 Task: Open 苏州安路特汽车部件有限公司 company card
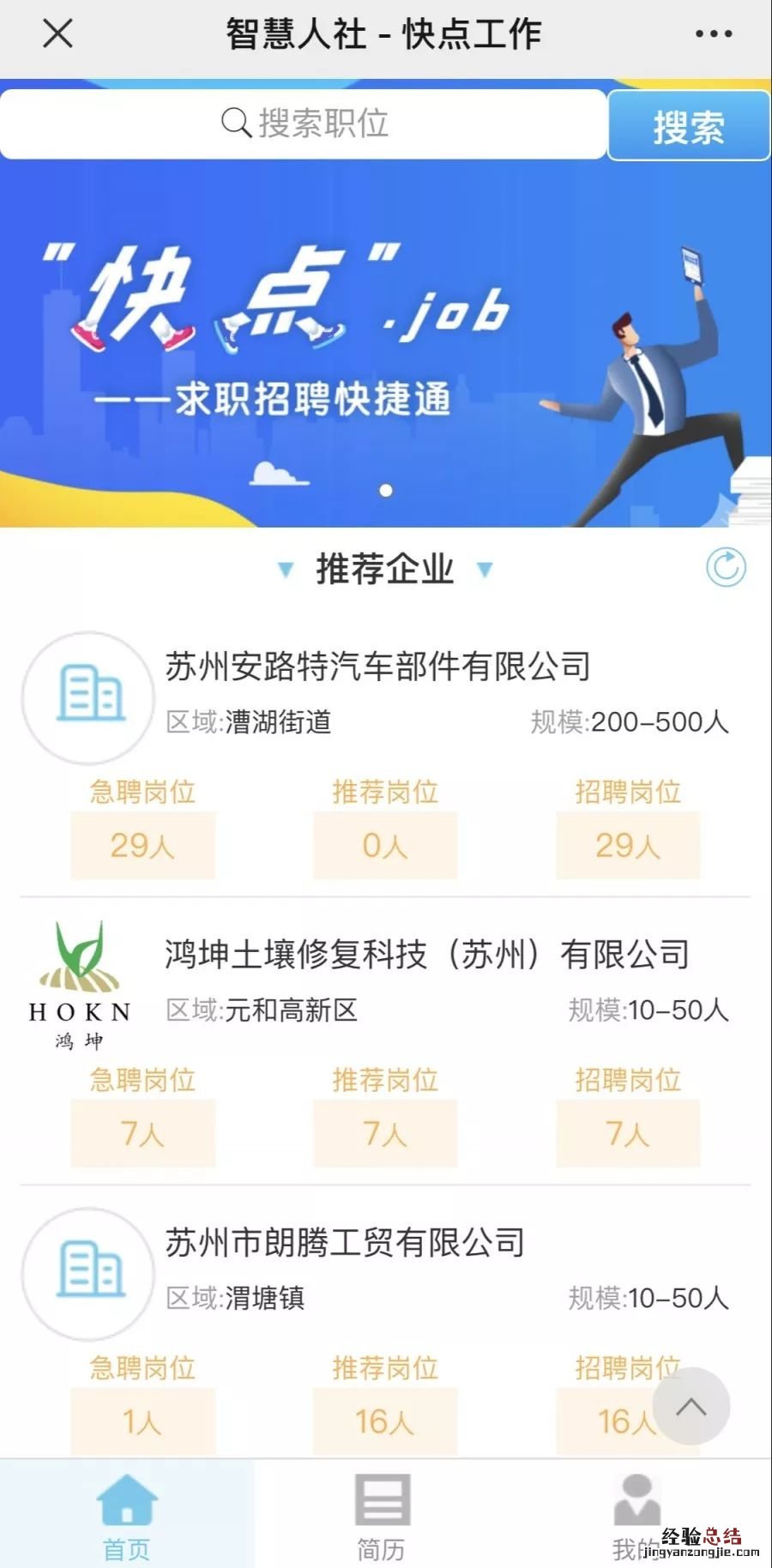pos(377,666)
